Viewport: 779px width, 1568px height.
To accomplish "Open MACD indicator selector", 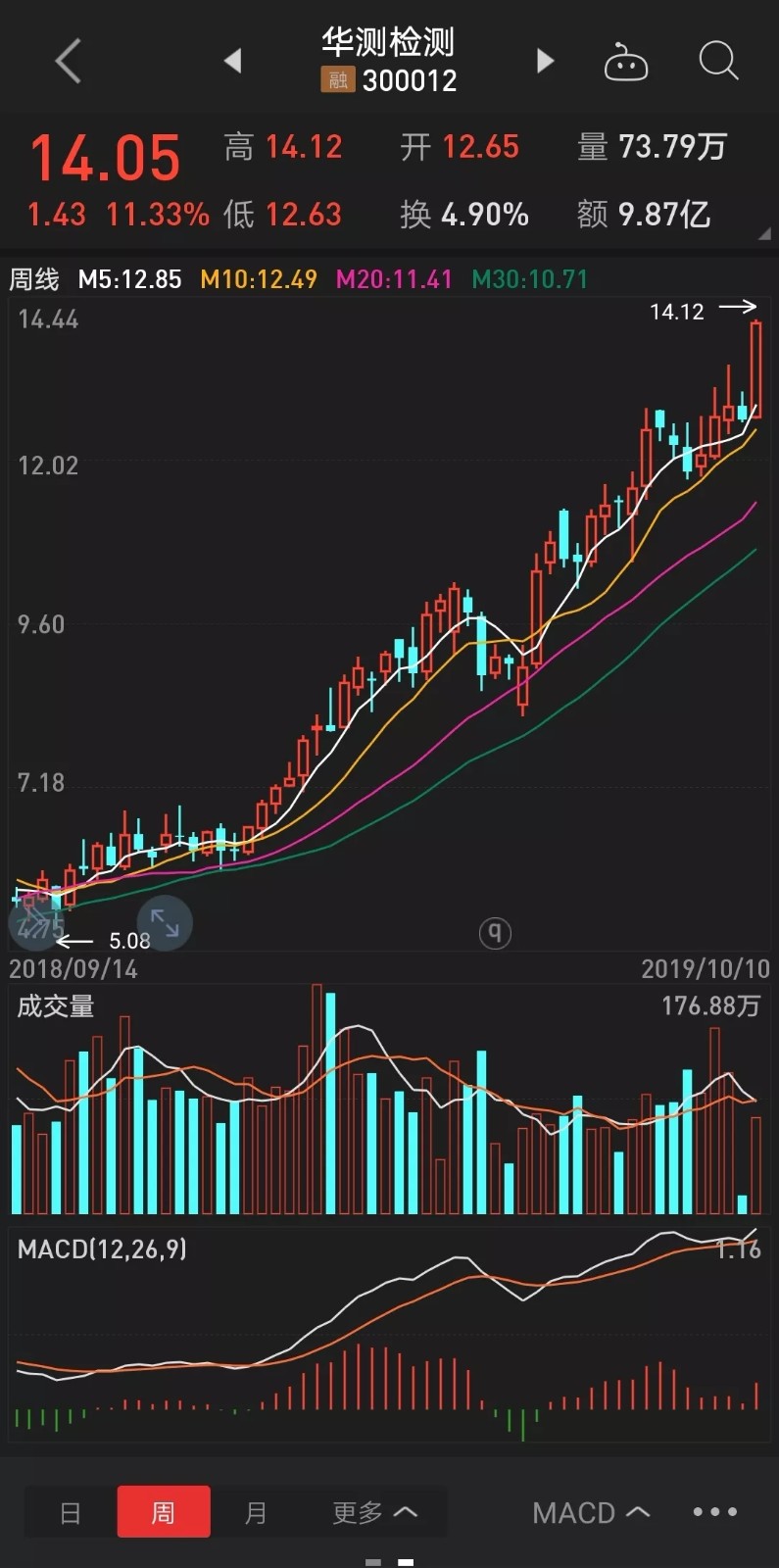I will coord(591,1512).
